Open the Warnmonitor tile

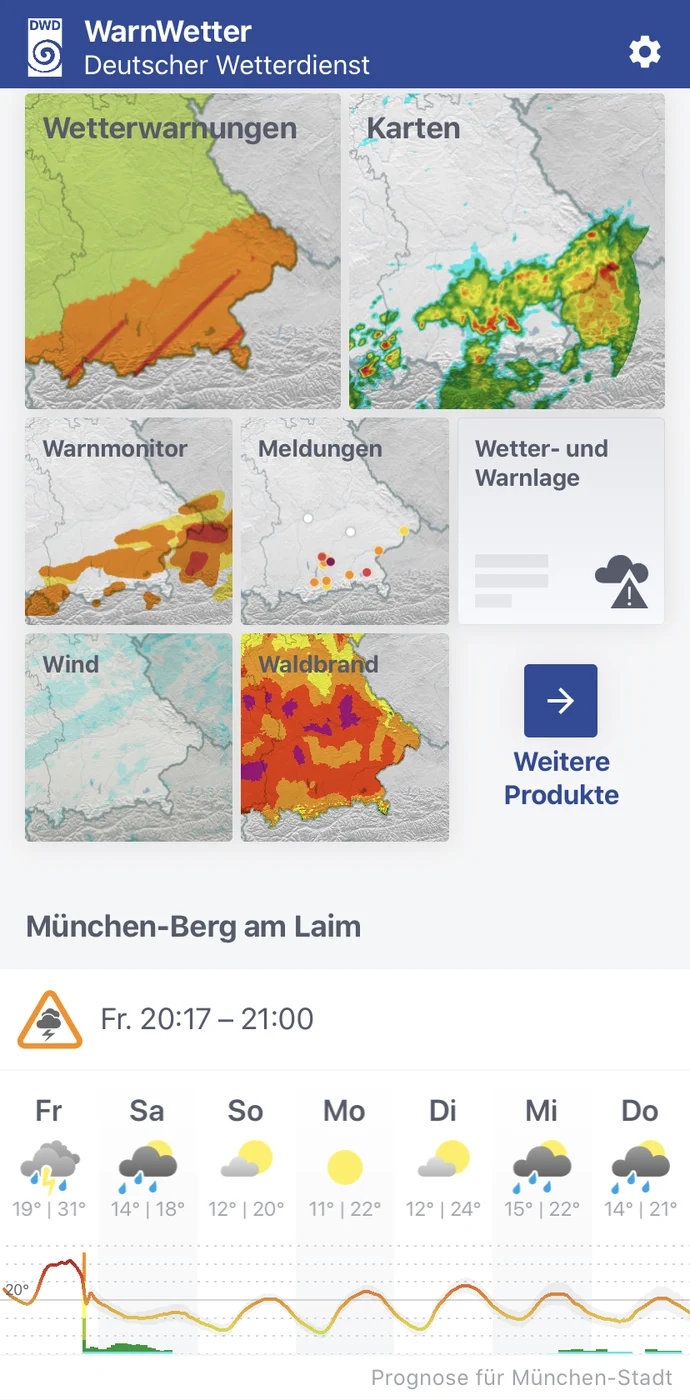(129, 521)
